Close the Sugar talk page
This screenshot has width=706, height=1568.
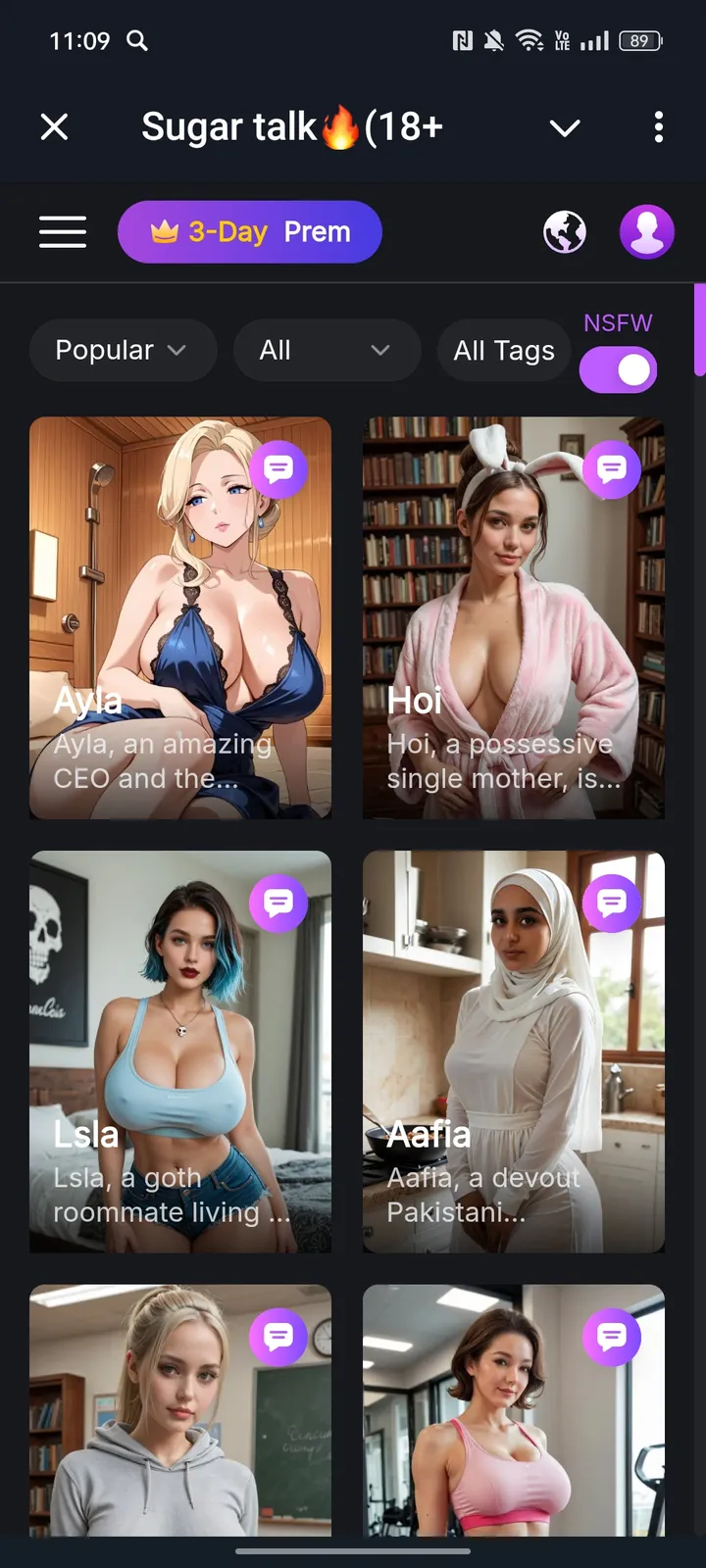click(55, 126)
